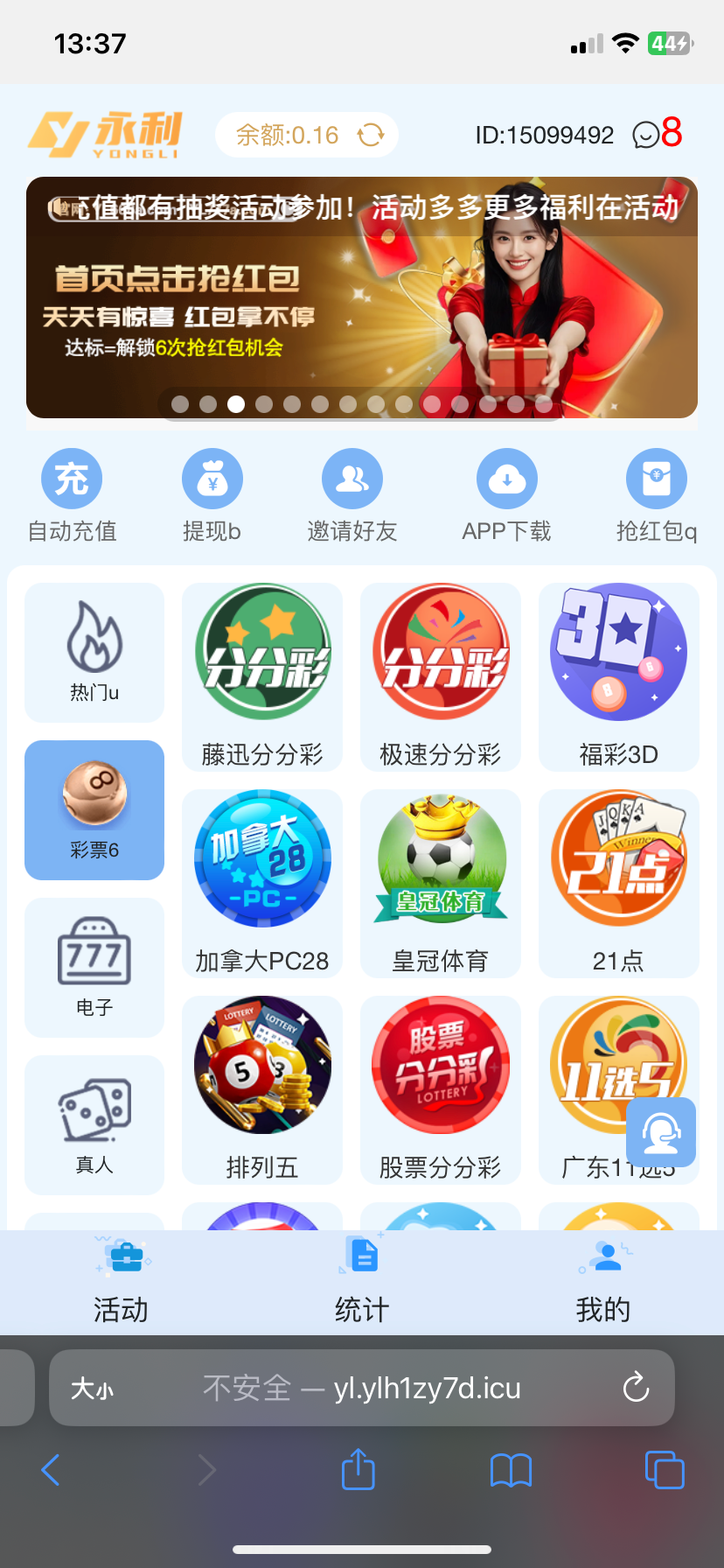Open the 福彩3D game tile
This screenshot has height=1568, width=724.
[618, 676]
